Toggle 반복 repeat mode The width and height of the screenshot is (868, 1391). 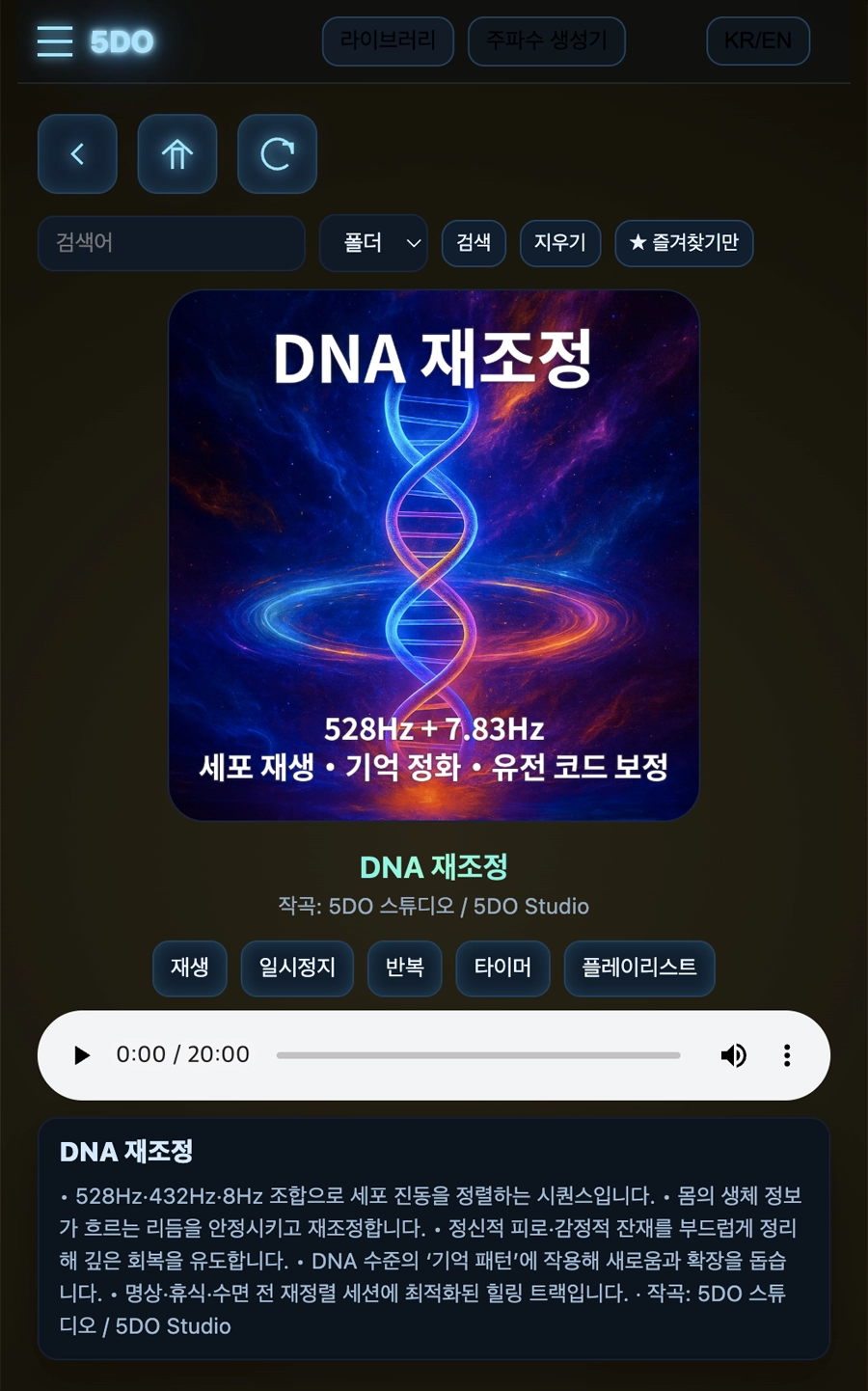[x=404, y=968]
